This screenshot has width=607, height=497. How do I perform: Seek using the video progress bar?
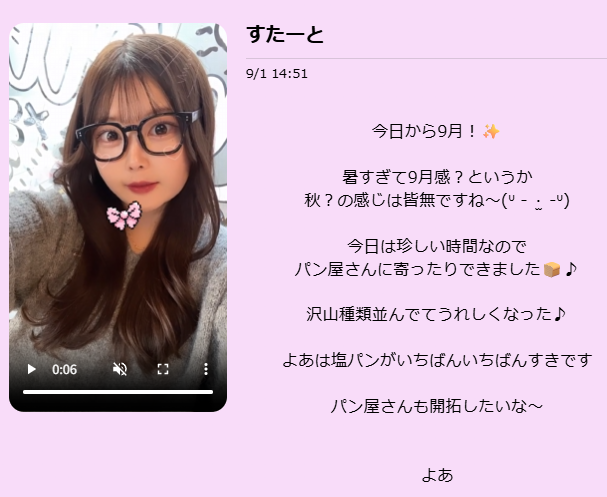[x=118, y=392]
